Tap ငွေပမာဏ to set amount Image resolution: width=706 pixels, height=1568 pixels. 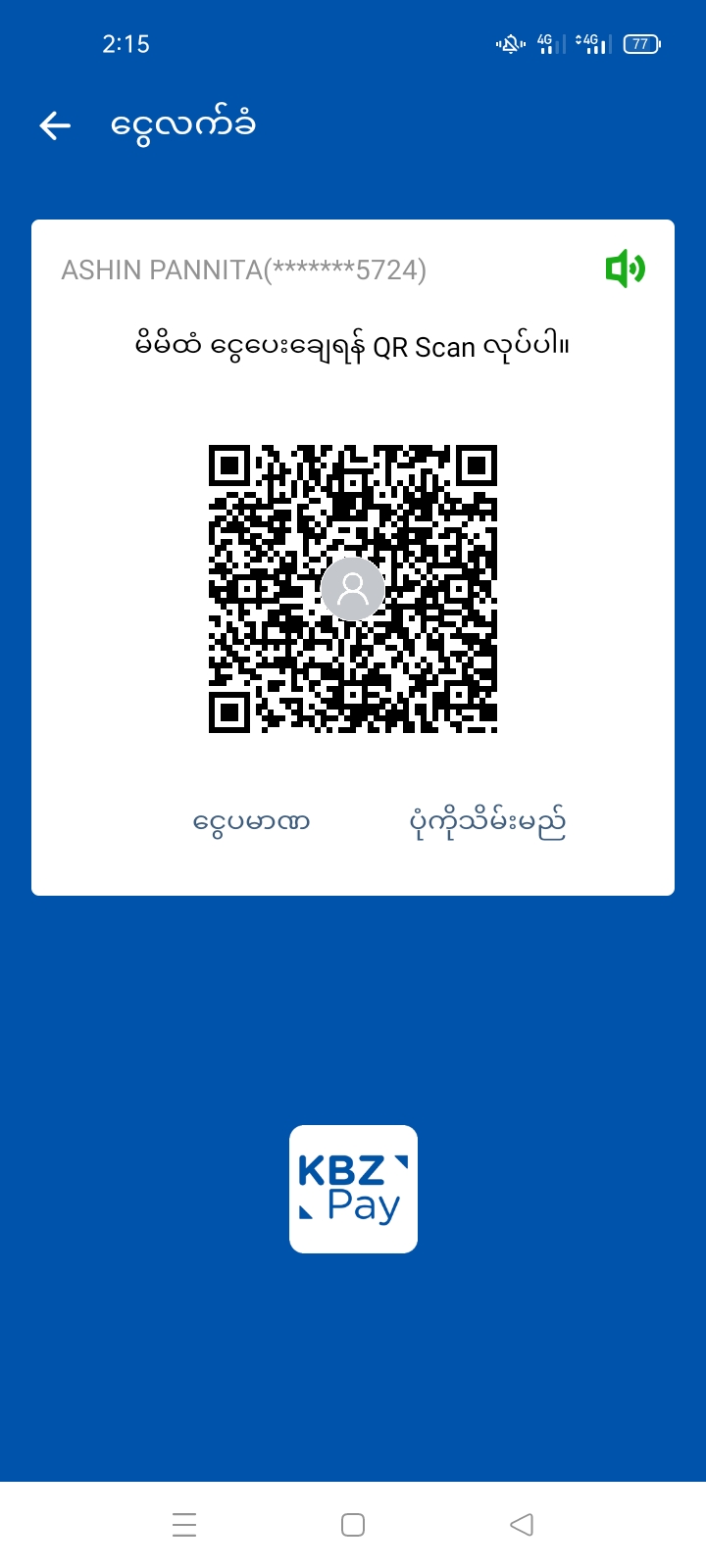[251, 821]
